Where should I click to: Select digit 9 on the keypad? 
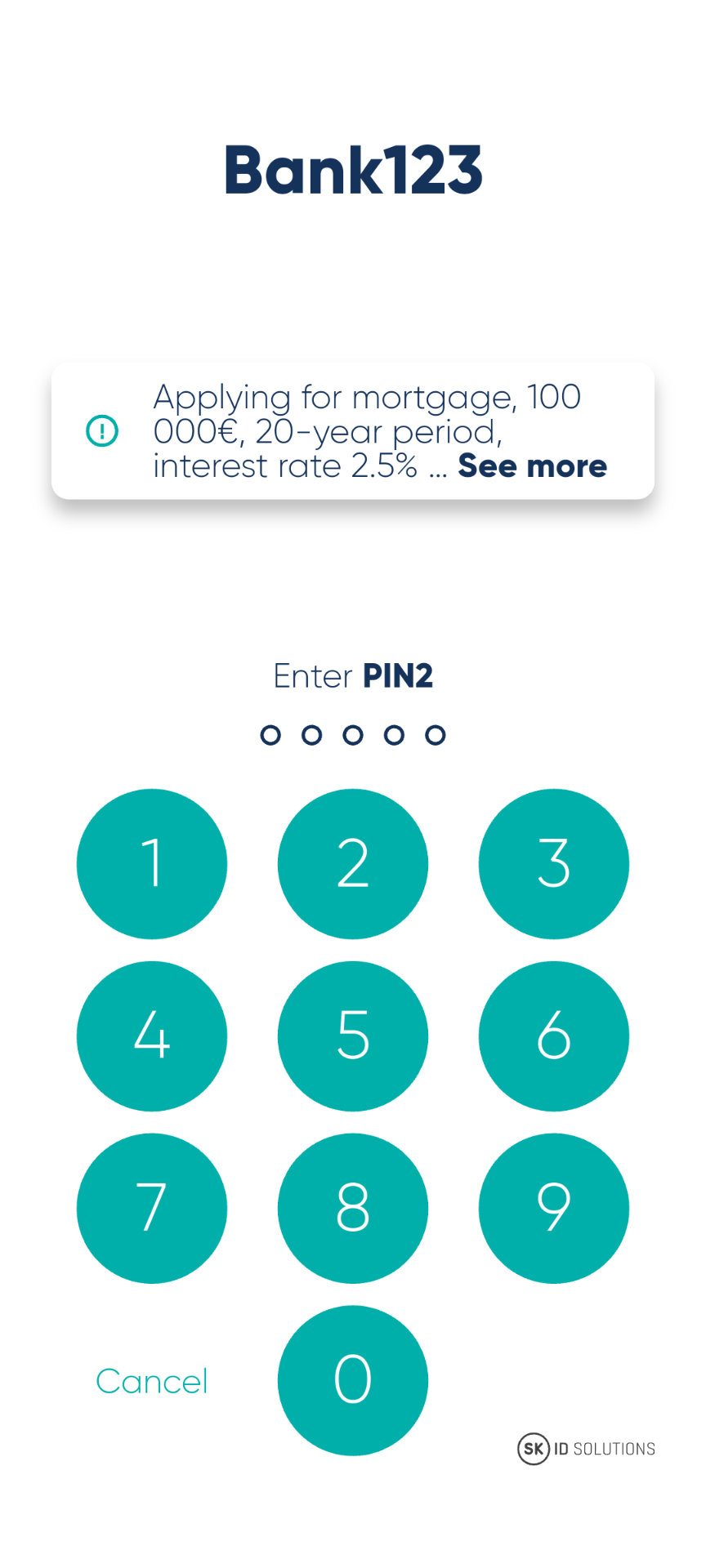pyautogui.click(x=554, y=1208)
